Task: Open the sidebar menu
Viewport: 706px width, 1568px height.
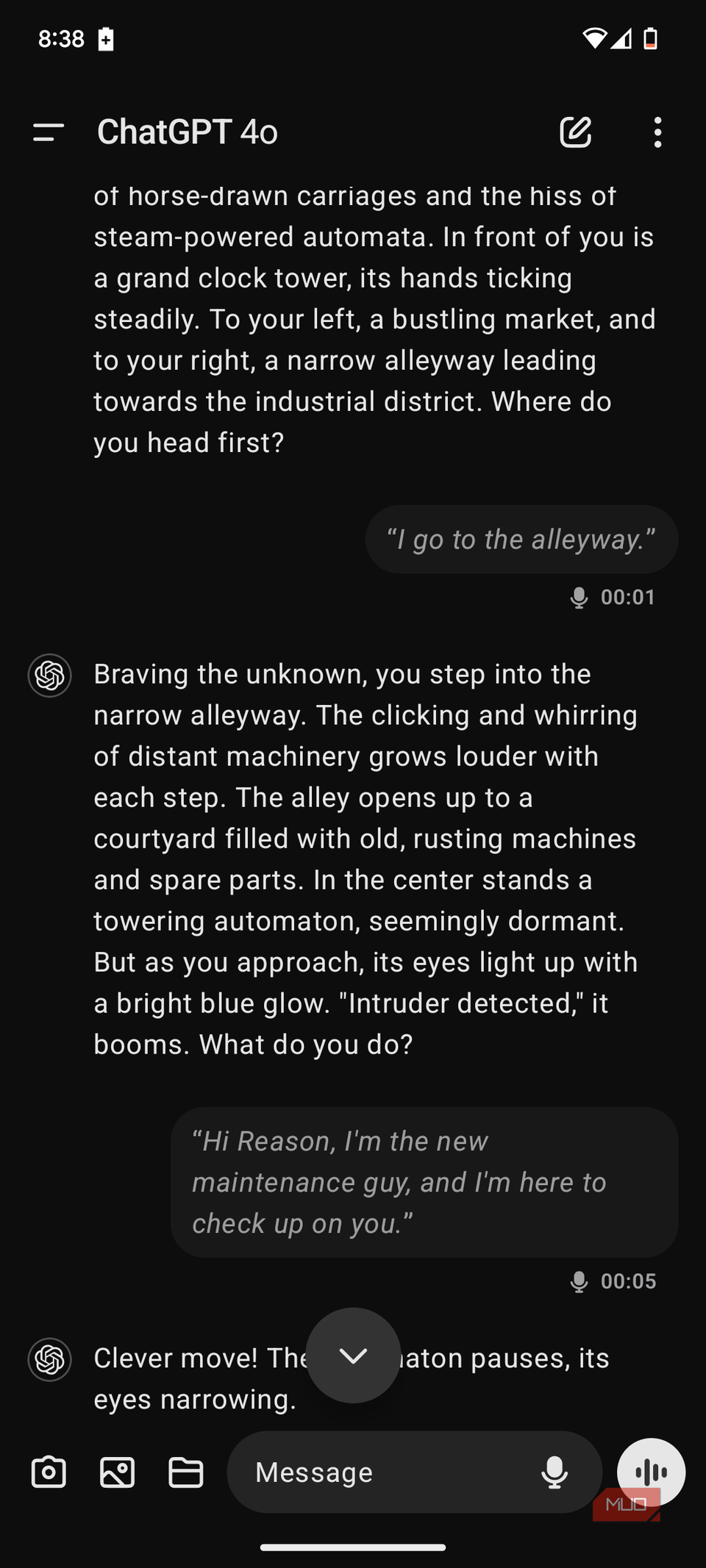Action: [49, 132]
